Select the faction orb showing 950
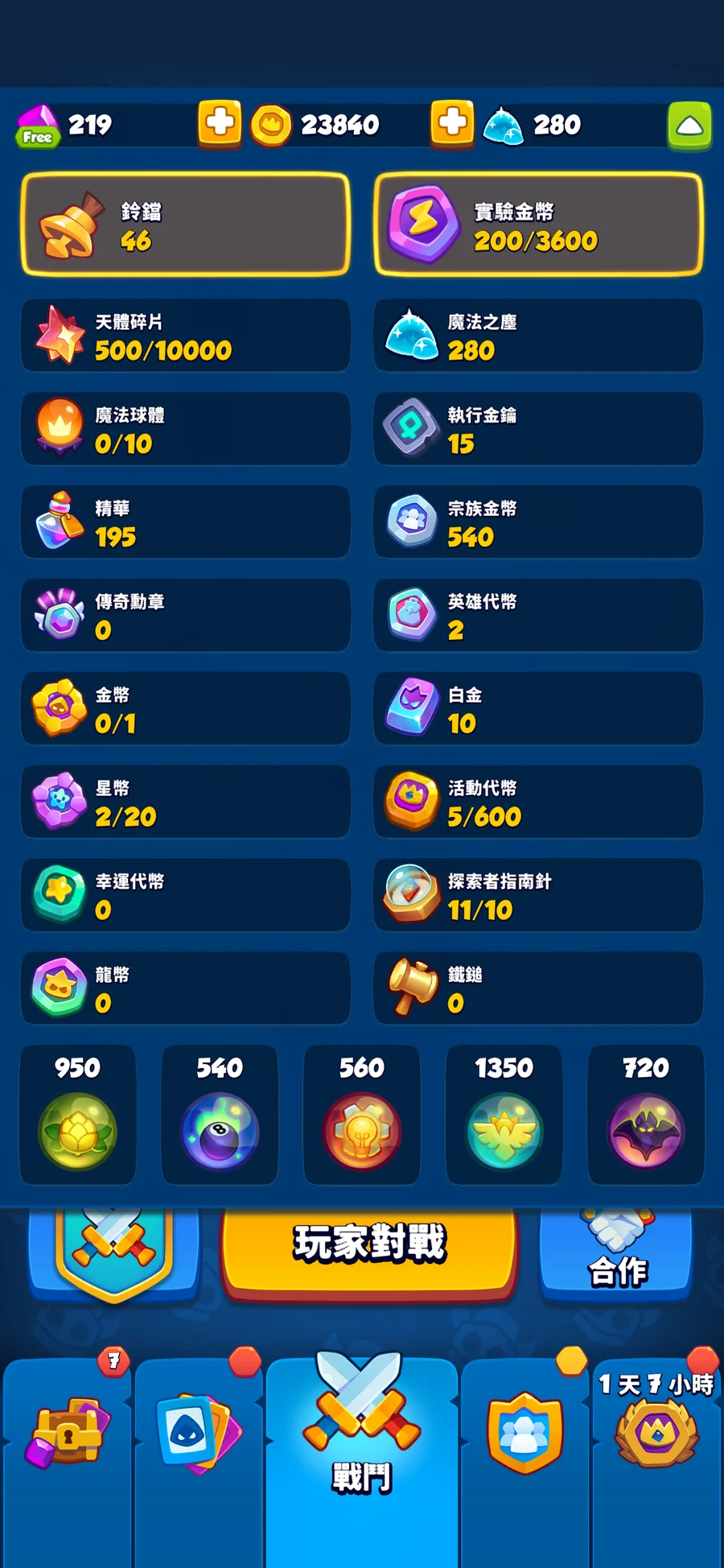This screenshot has width=724, height=1568. [77, 1116]
